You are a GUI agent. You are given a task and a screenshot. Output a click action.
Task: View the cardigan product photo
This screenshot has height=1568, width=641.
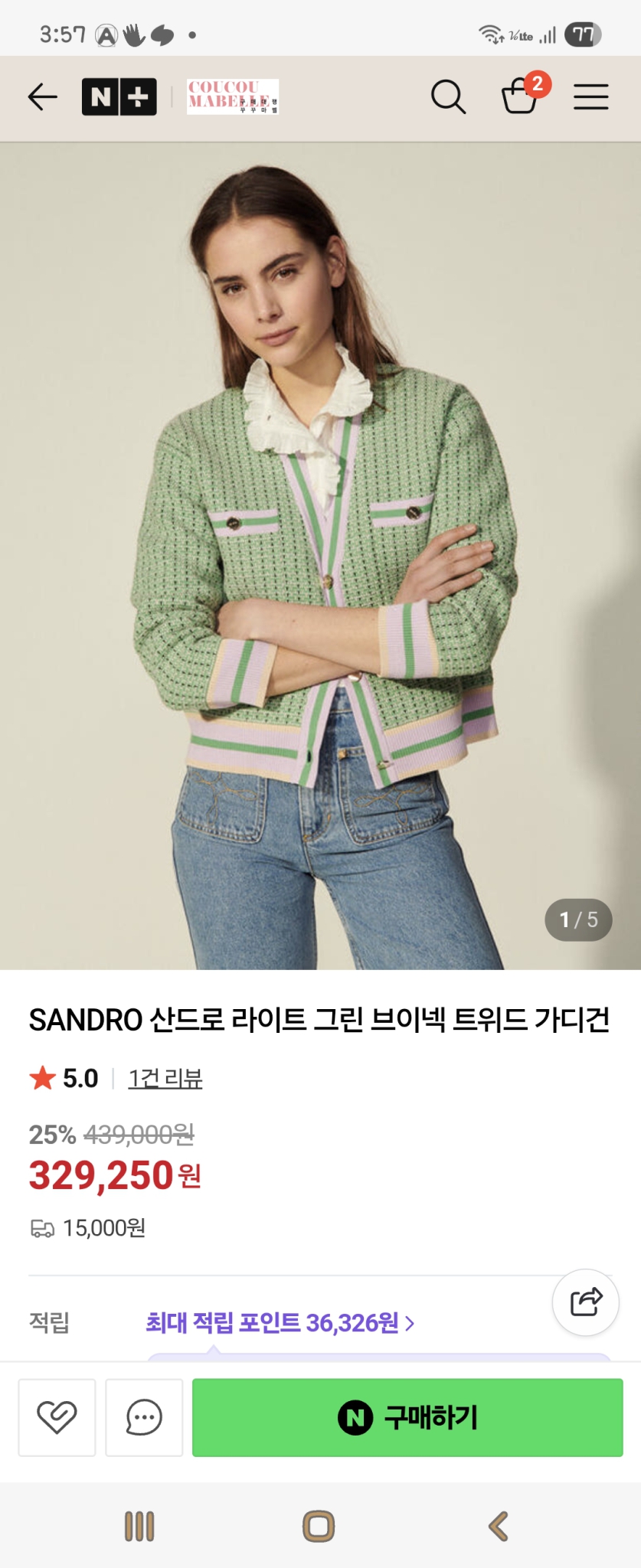[320, 555]
